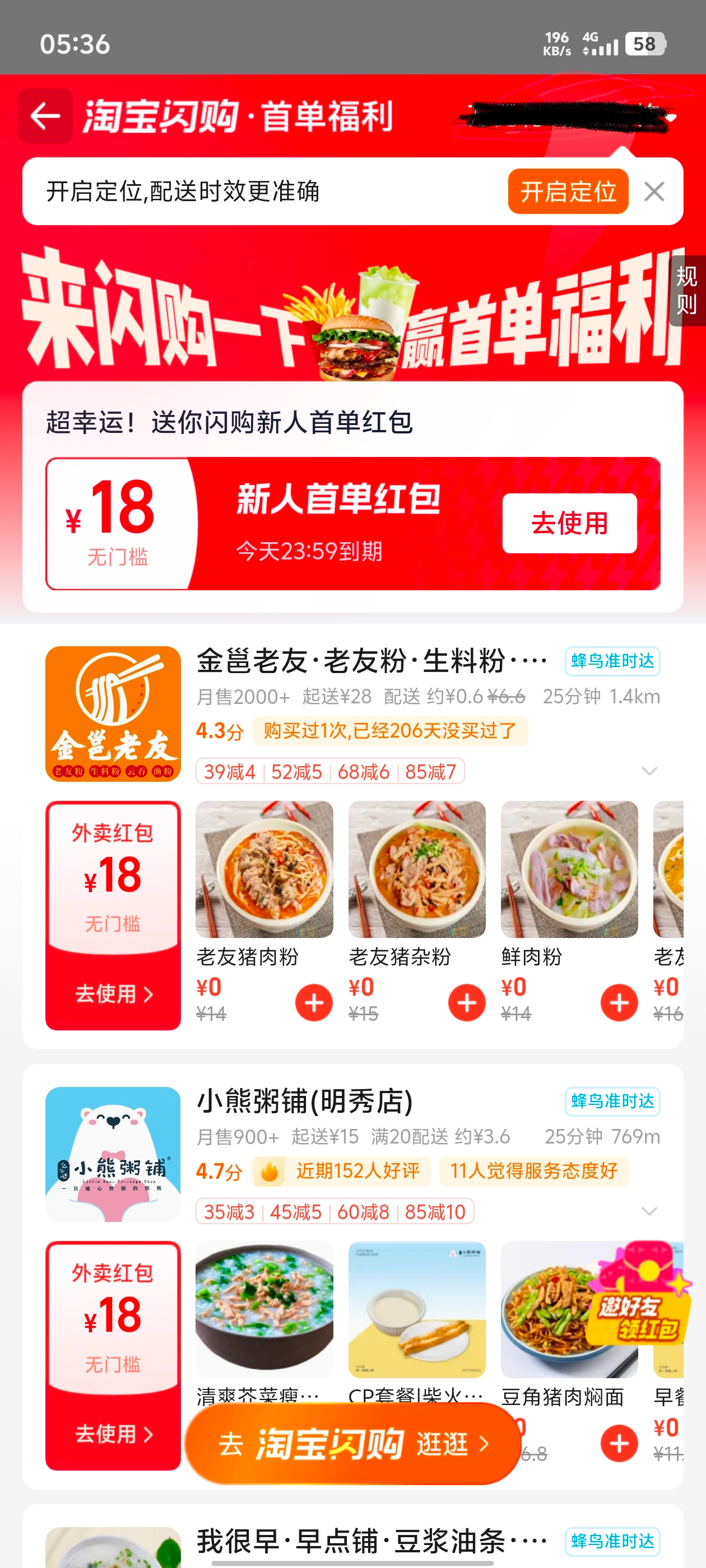
Task: Dismiss the location prompt banner
Action: click(x=654, y=192)
